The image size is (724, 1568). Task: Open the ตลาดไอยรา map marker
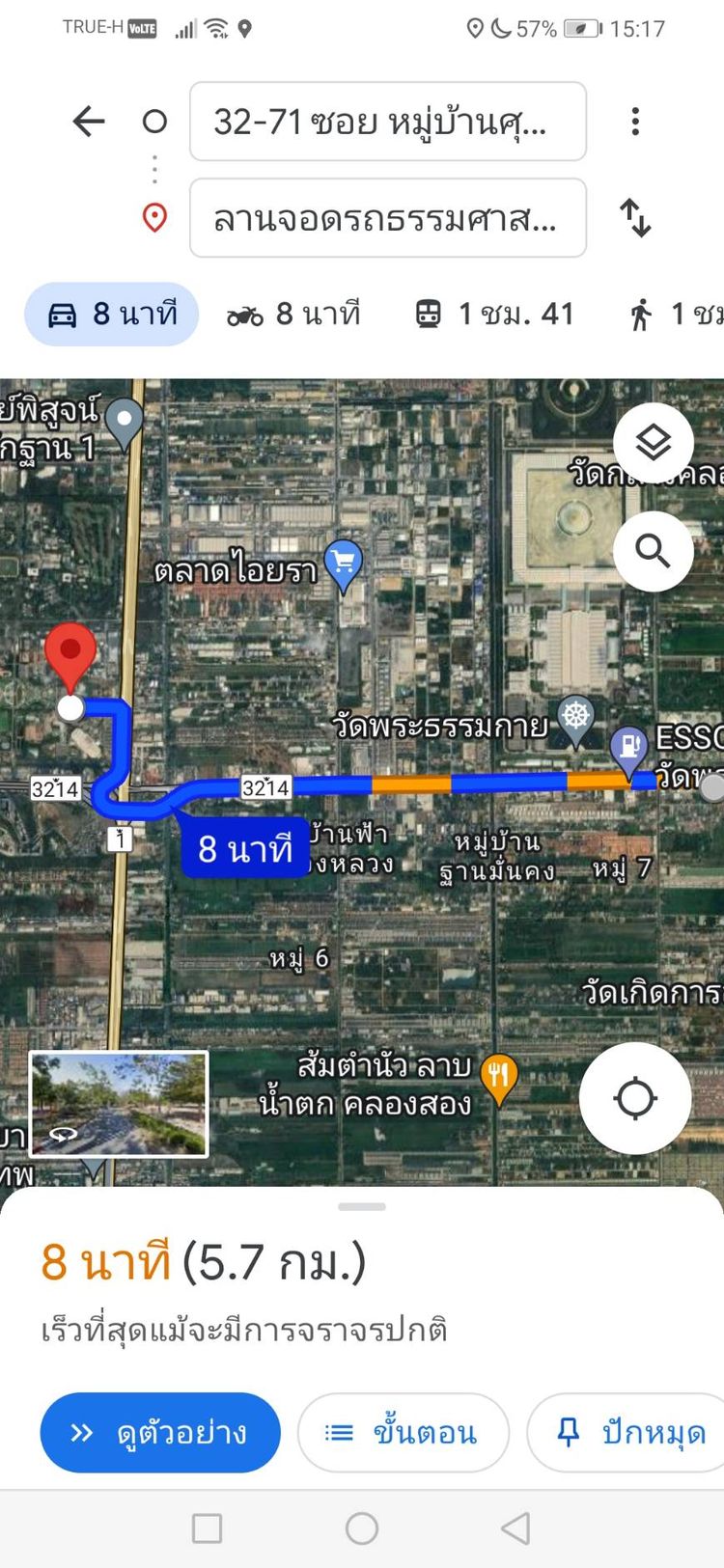pyautogui.click(x=343, y=564)
